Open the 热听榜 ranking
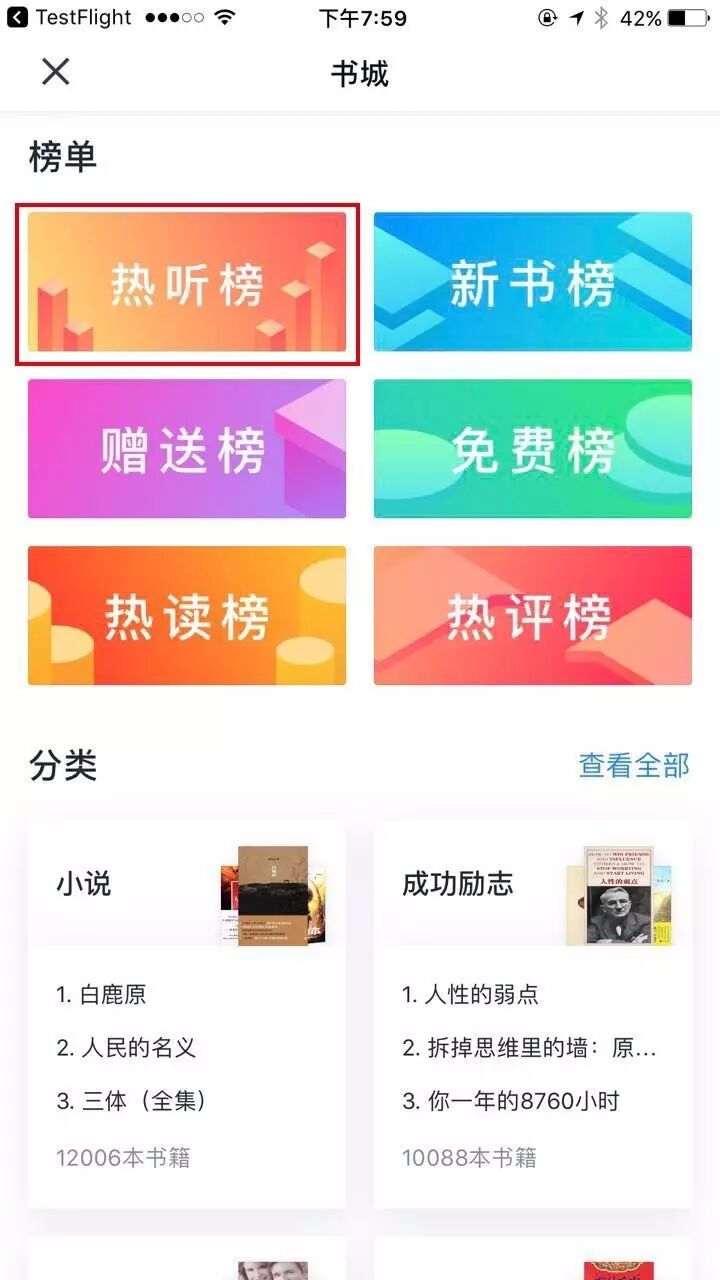This screenshot has width=720, height=1280. click(x=187, y=283)
